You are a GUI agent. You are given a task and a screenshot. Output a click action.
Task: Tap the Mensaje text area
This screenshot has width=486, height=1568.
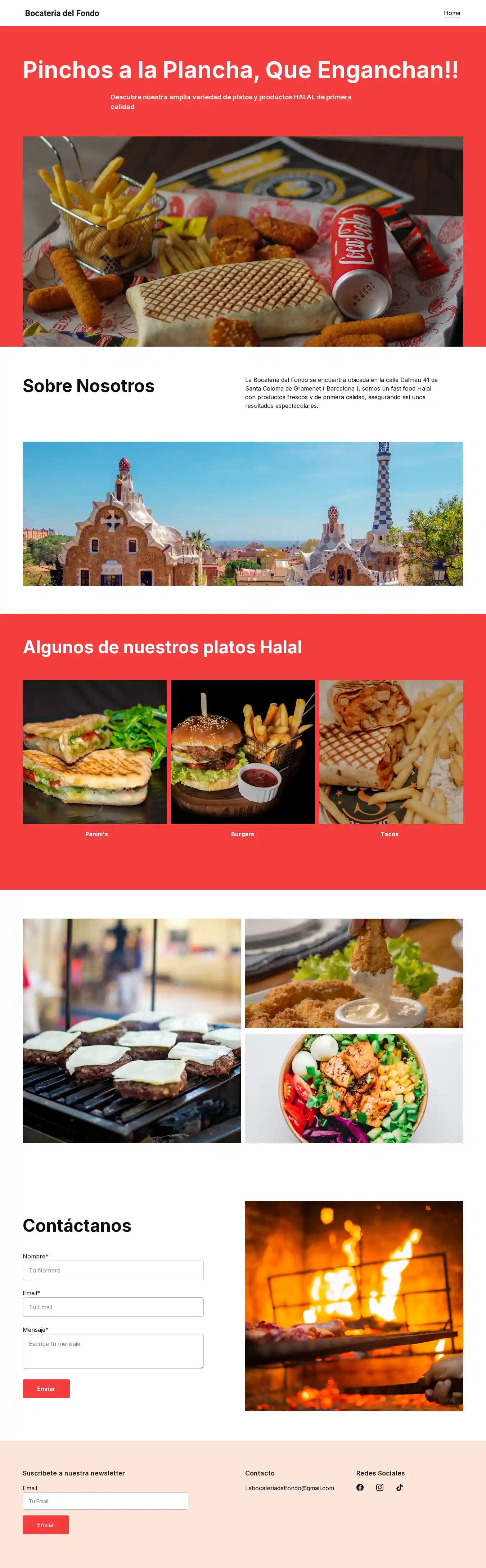[x=113, y=1351]
